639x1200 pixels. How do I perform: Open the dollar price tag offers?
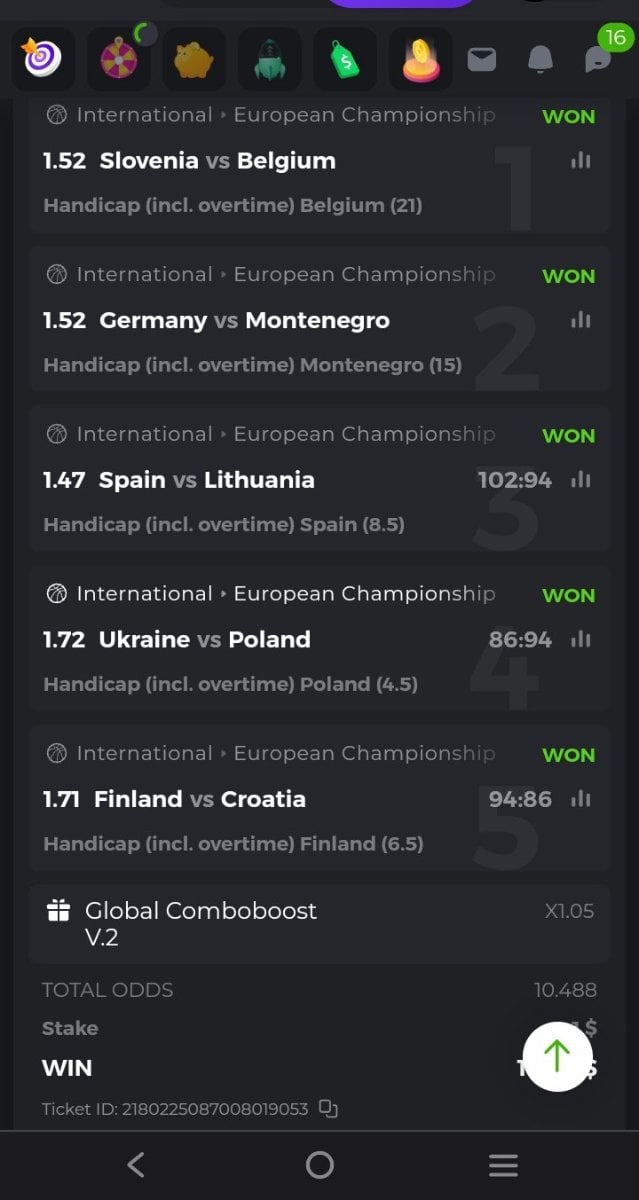345,59
